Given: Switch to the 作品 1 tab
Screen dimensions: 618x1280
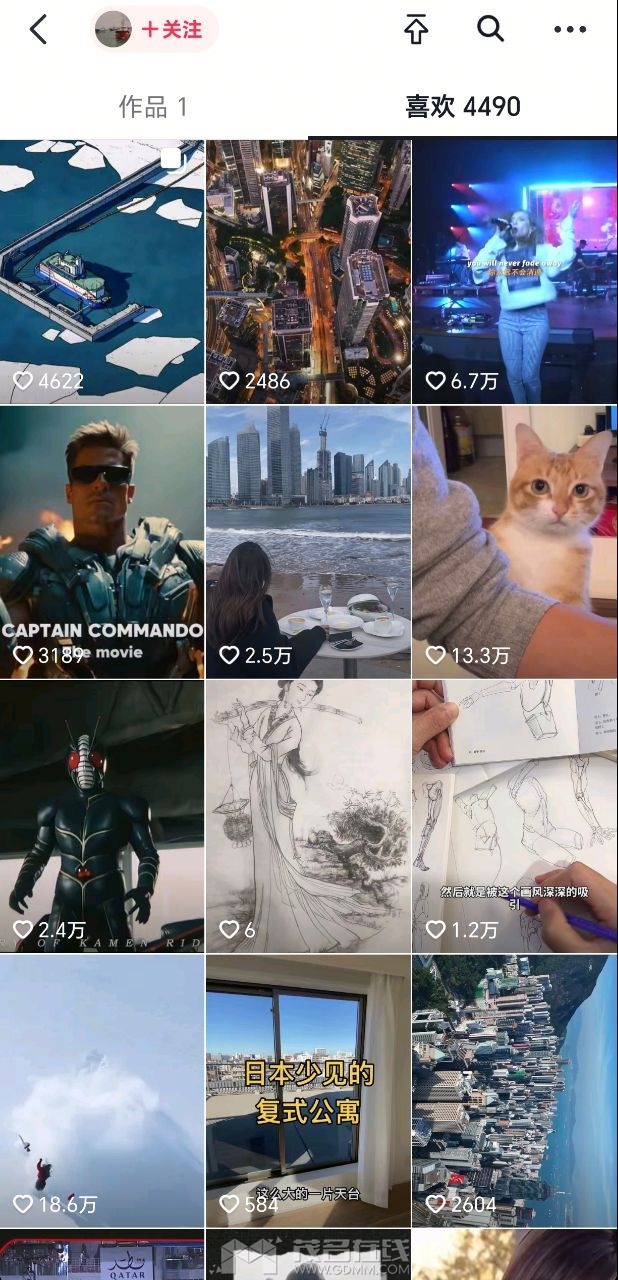Looking at the screenshot, I should click(x=153, y=106).
